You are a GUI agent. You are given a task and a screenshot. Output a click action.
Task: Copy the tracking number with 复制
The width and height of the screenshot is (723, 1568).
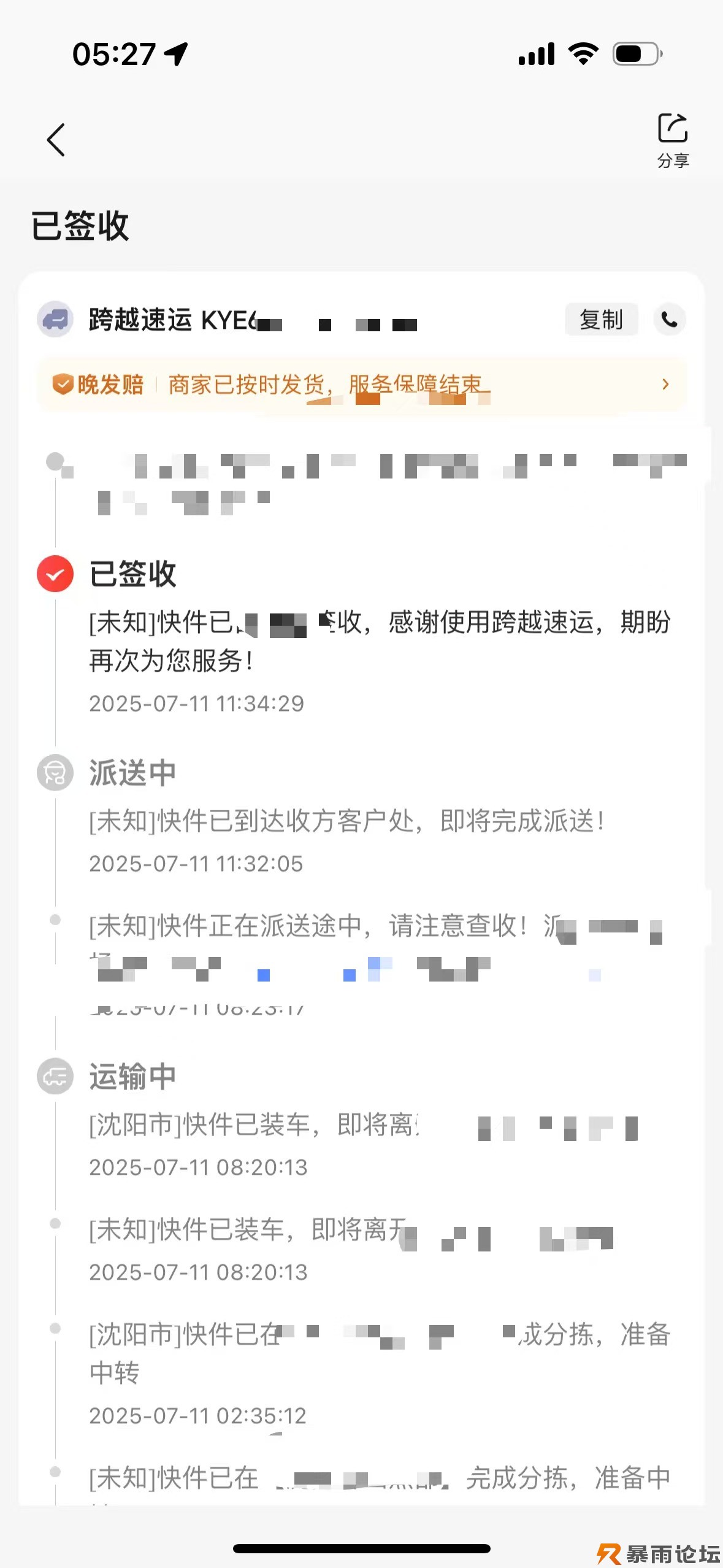click(601, 320)
